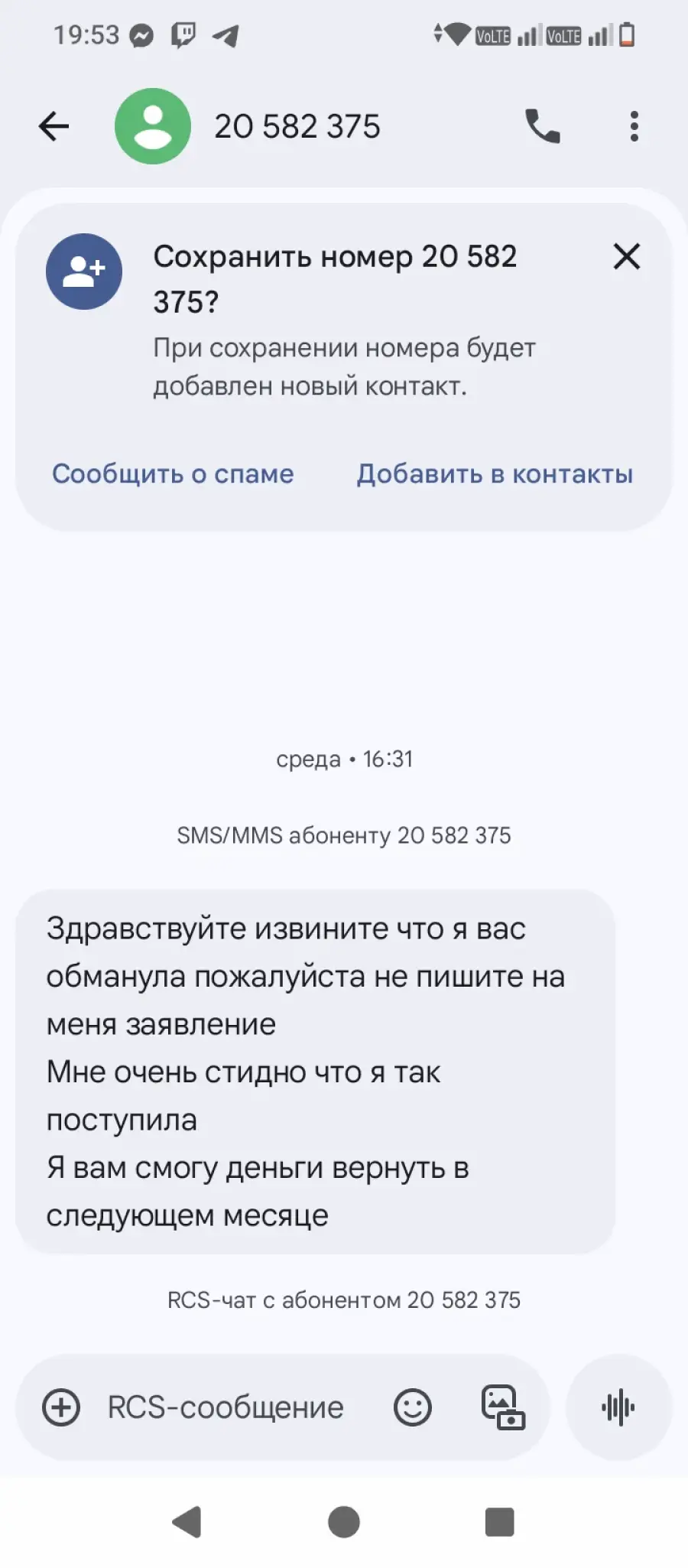Tap «Сообщить о спаме»
This screenshot has height=1568, width=688.
click(173, 473)
